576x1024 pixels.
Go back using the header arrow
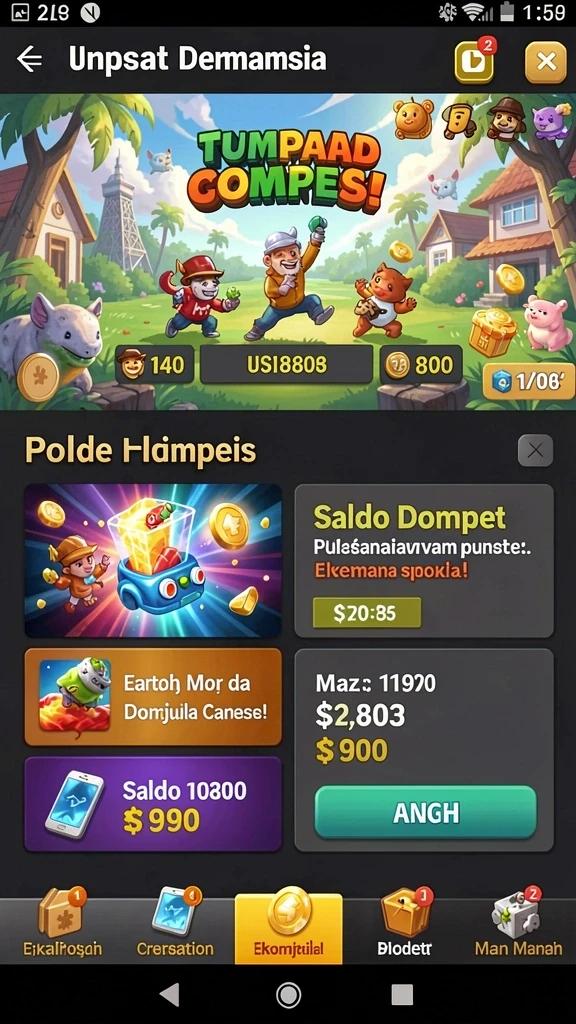pos(29,60)
